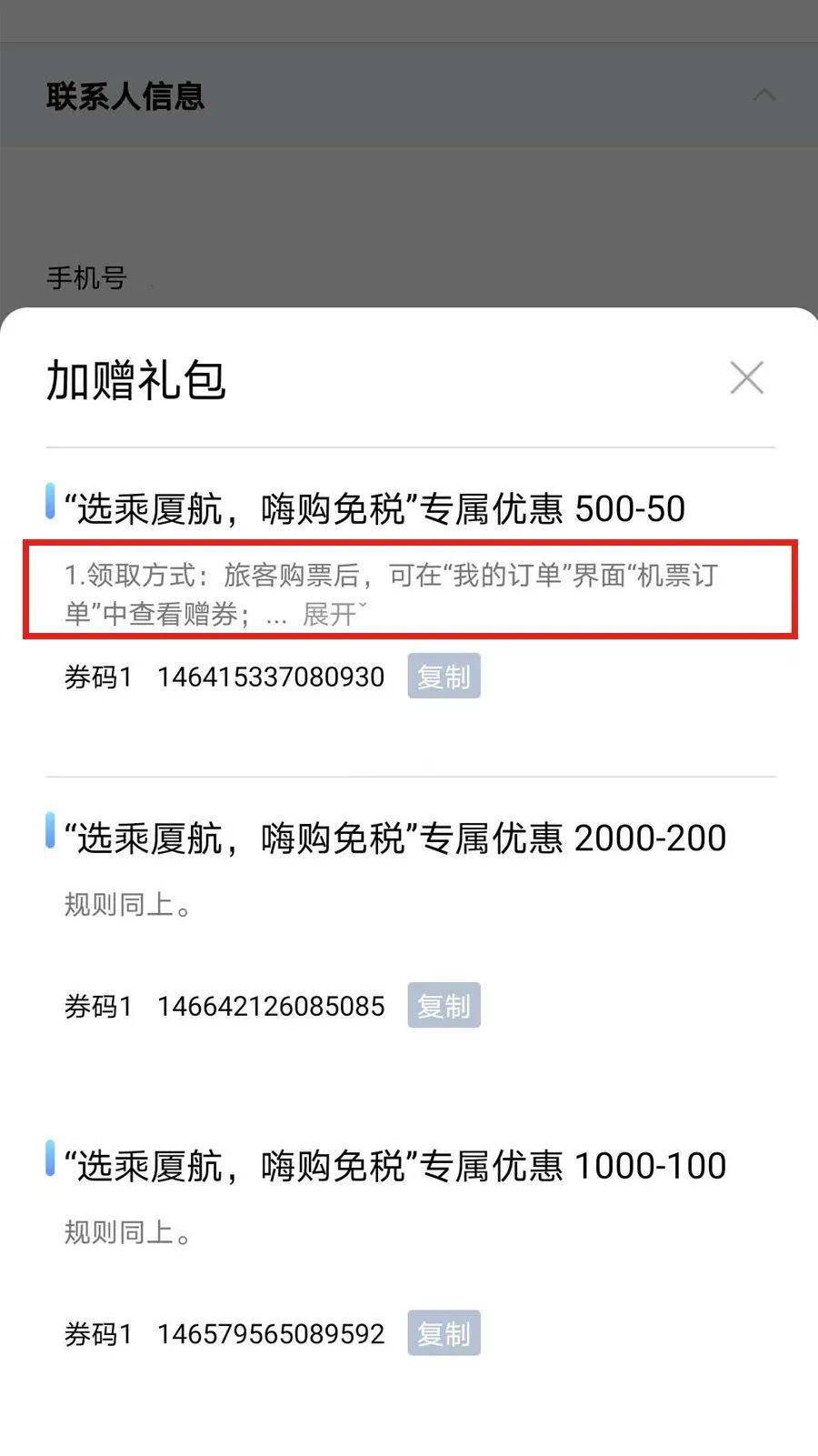Collapse the 联系人信息 section header
Viewport: 818px width, 1456px height.
pyautogui.click(x=125, y=95)
